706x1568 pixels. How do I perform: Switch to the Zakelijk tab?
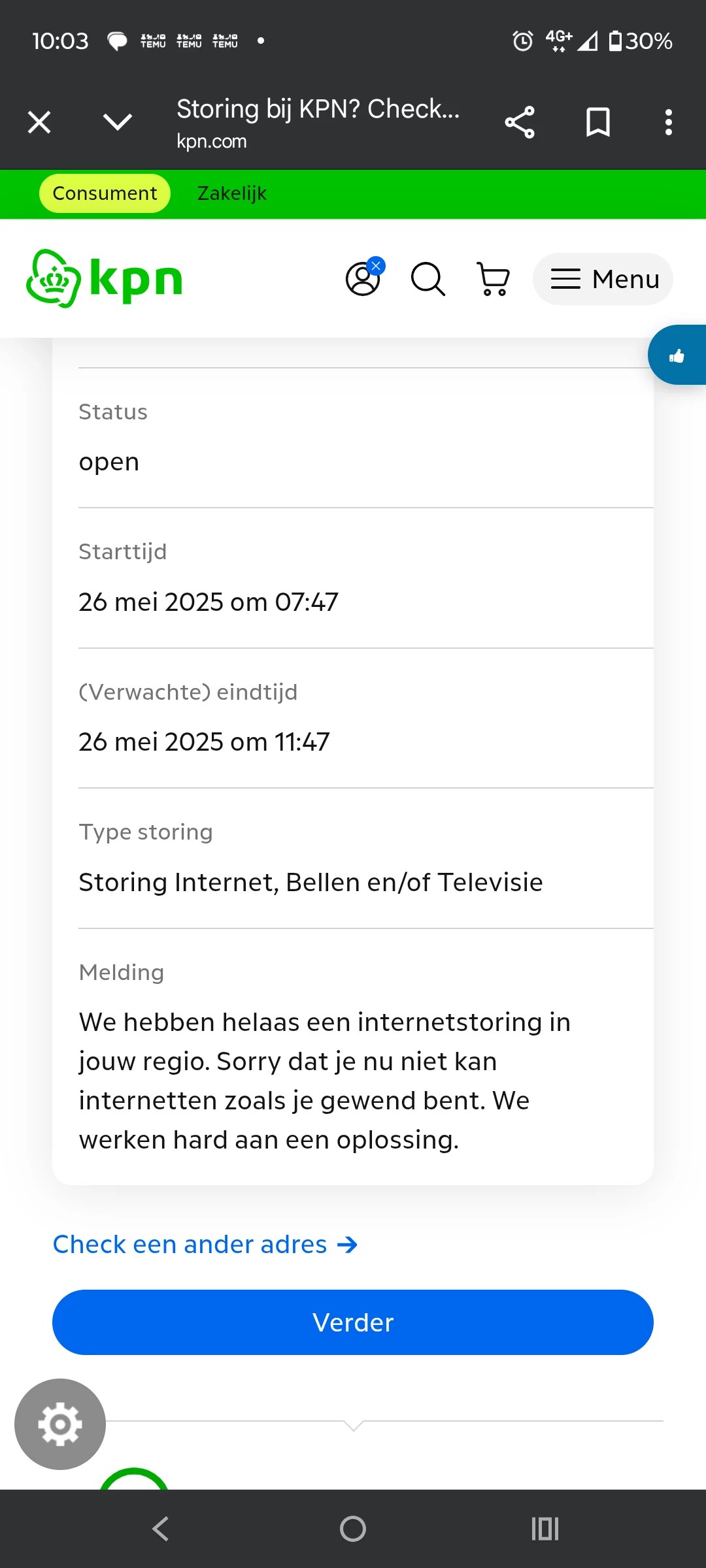[x=232, y=193]
